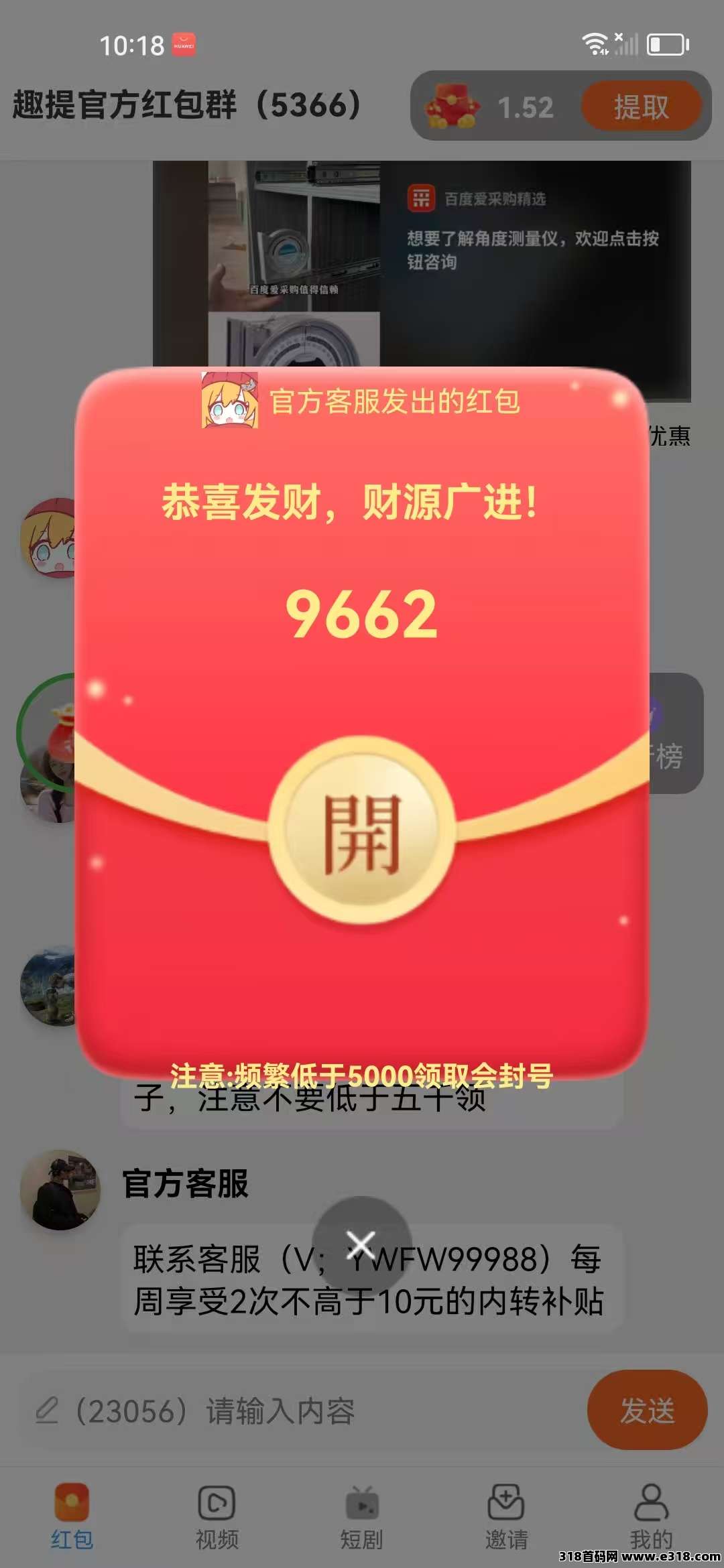This screenshot has height=1568, width=724.
Task: Tap the 提取 withdraw button
Action: (x=641, y=107)
